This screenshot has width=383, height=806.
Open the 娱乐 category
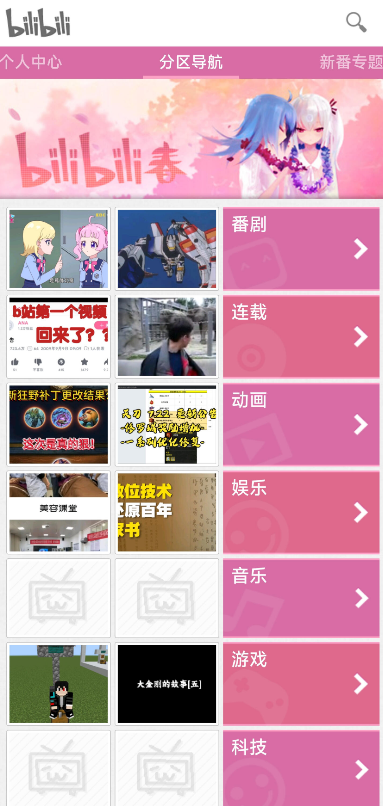click(x=301, y=512)
